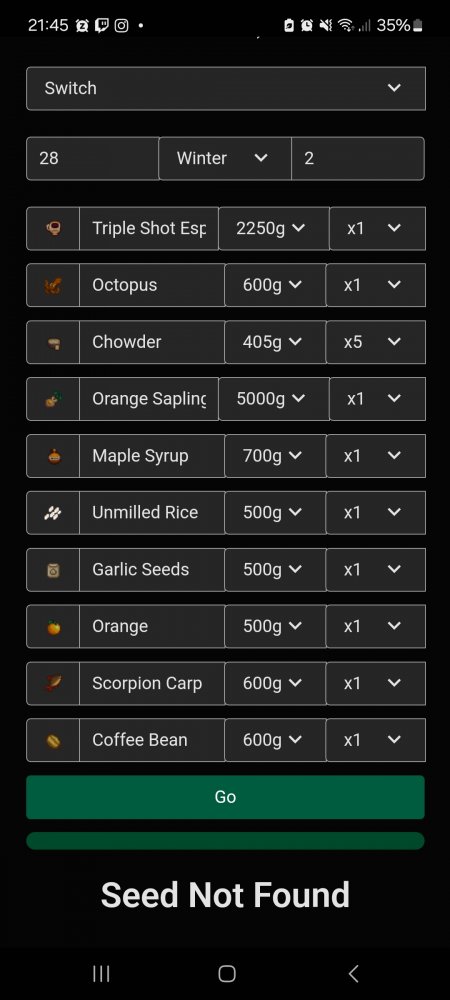This screenshot has width=450, height=1000.
Task: Change Scorpion Carp 600g price
Action: click(x=275, y=683)
